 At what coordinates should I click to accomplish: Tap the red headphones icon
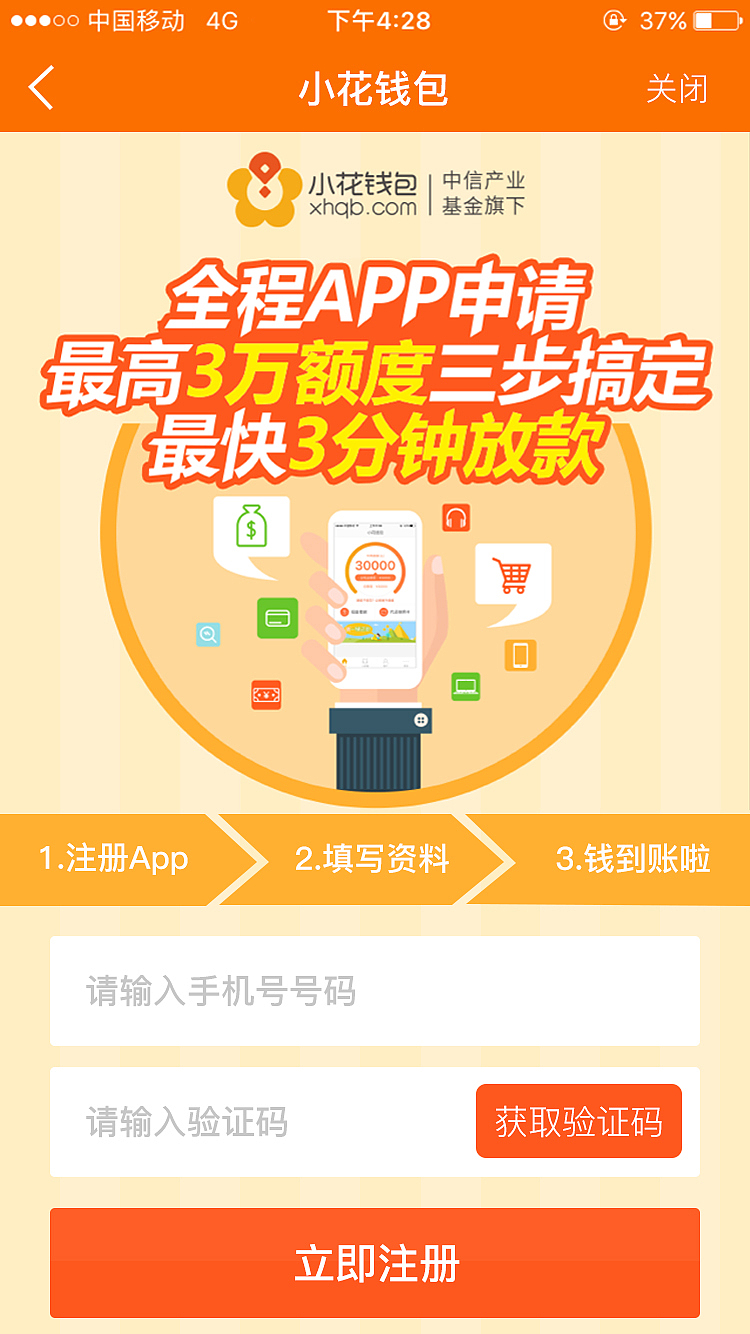[455, 518]
